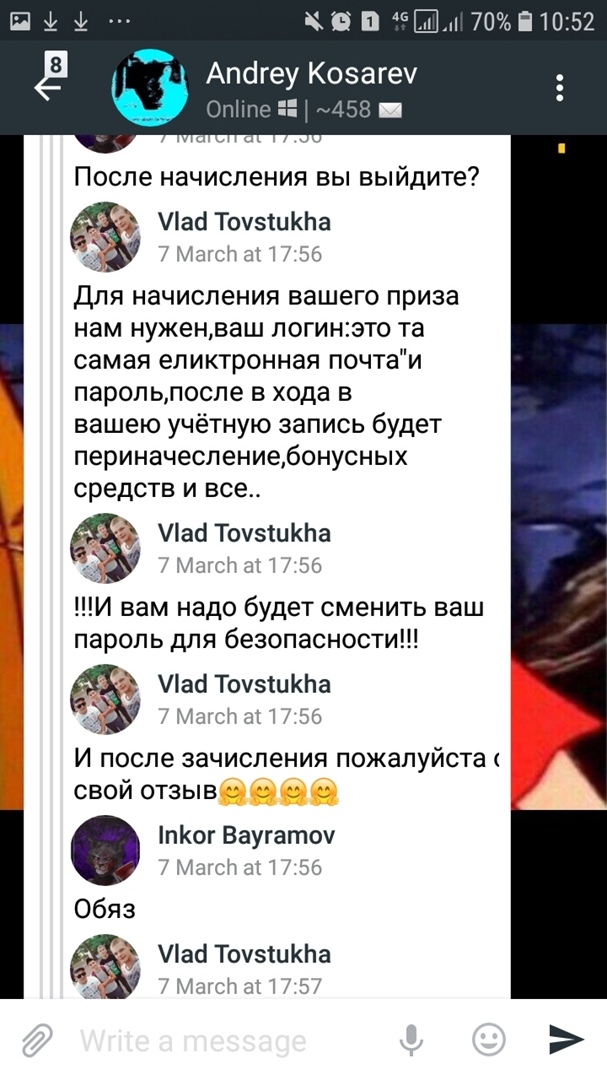This screenshot has height=1080, width=607.
Task: Open Inkor Bayramov's avatar
Action: (98, 851)
